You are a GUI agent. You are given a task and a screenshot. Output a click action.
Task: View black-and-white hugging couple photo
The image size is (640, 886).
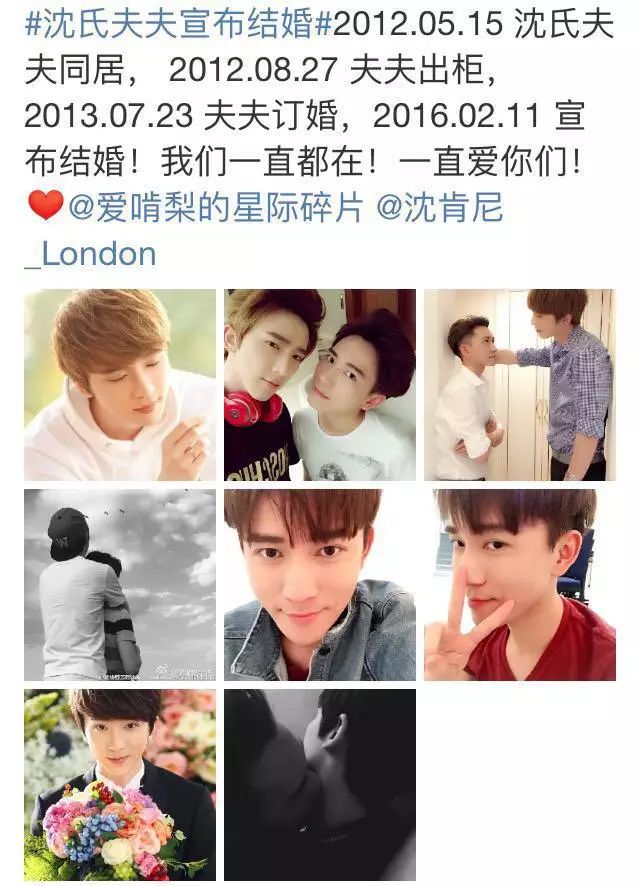[x=120, y=585]
